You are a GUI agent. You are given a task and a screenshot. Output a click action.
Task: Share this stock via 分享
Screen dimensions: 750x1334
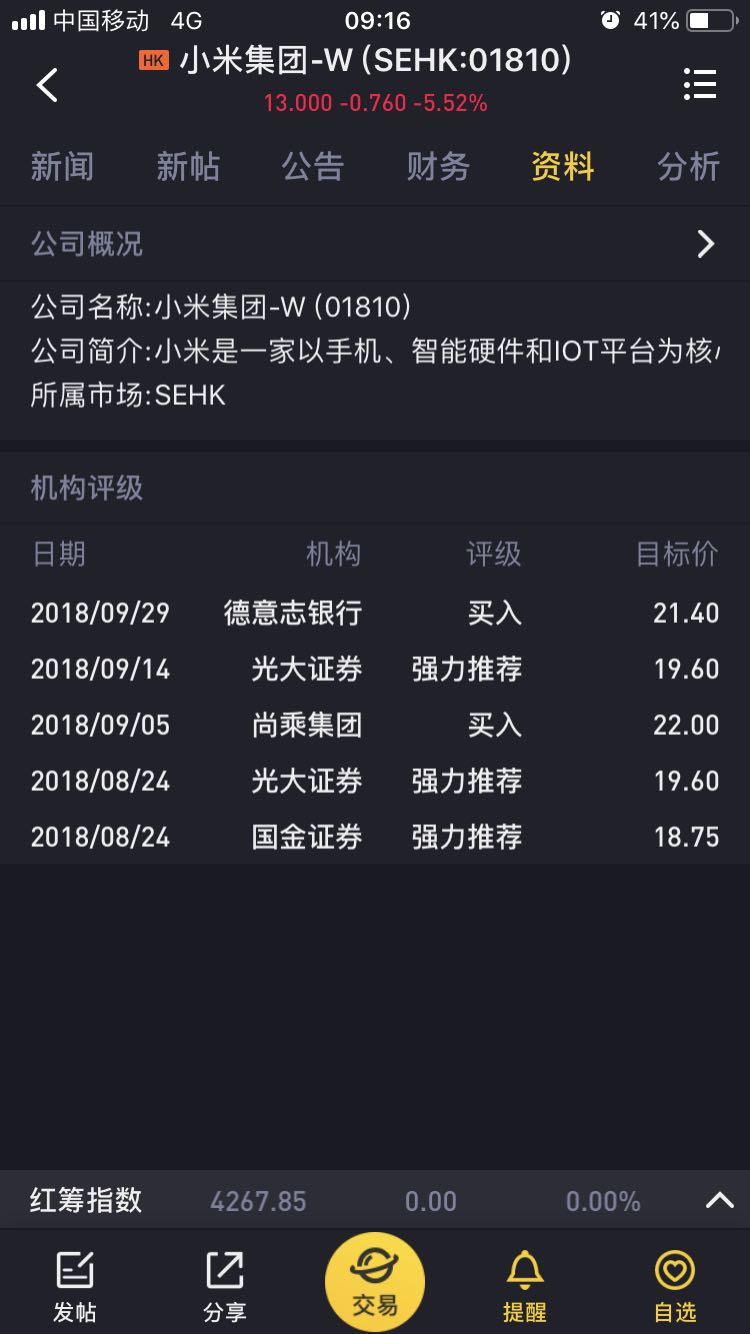click(x=225, y=1286)
